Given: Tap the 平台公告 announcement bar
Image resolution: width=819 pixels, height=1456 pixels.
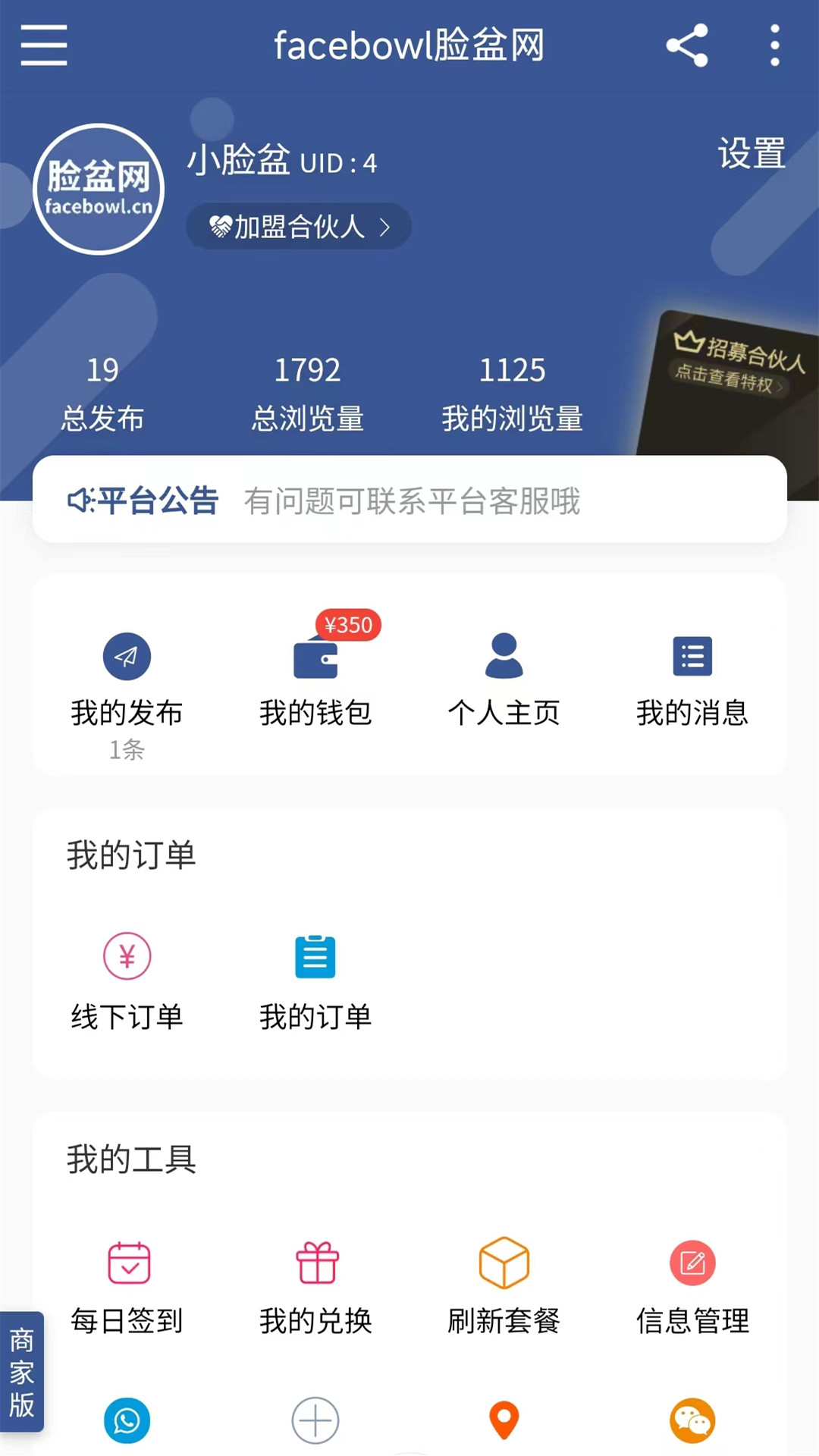Looking at the screenshot, I should tap(409, 500).
